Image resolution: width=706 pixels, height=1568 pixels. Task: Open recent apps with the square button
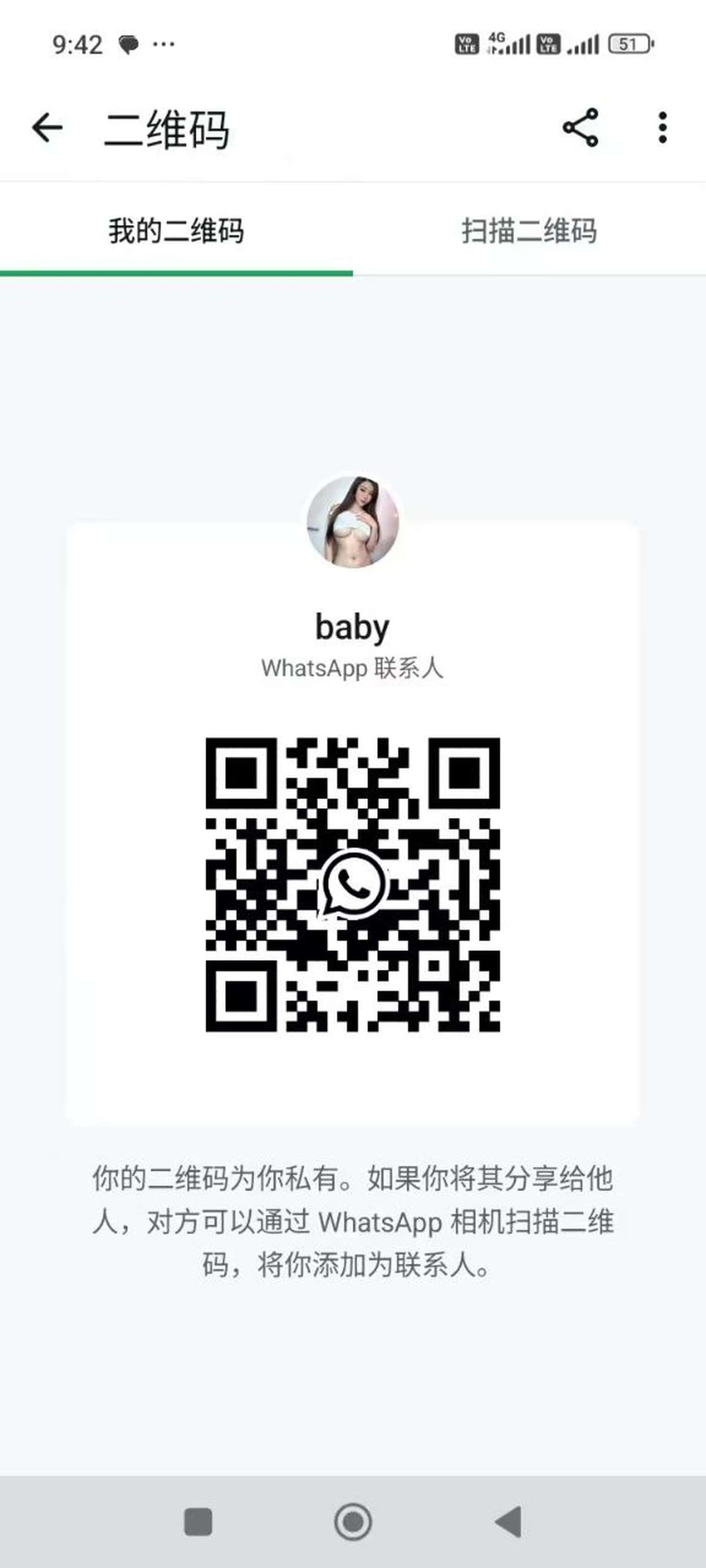coord(198,1523)
